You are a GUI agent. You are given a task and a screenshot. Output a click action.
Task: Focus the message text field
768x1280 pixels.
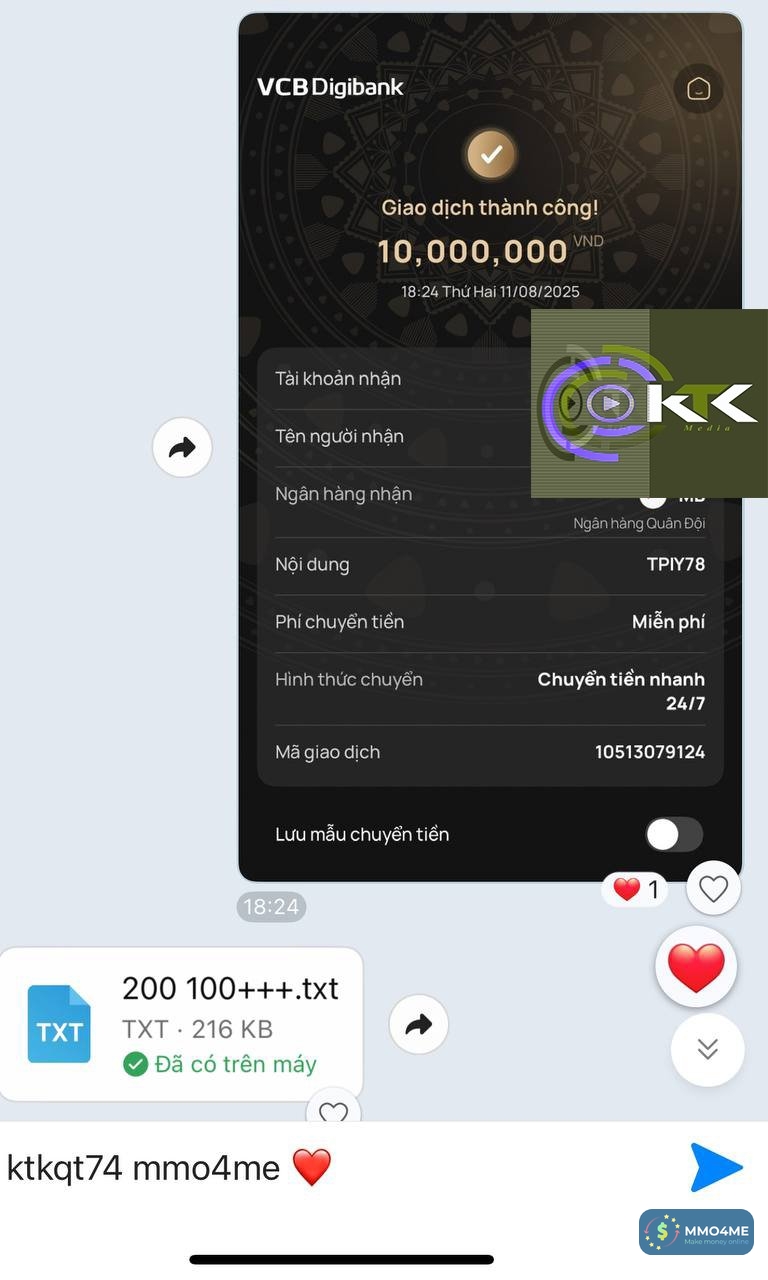[x=340, y=1168]
